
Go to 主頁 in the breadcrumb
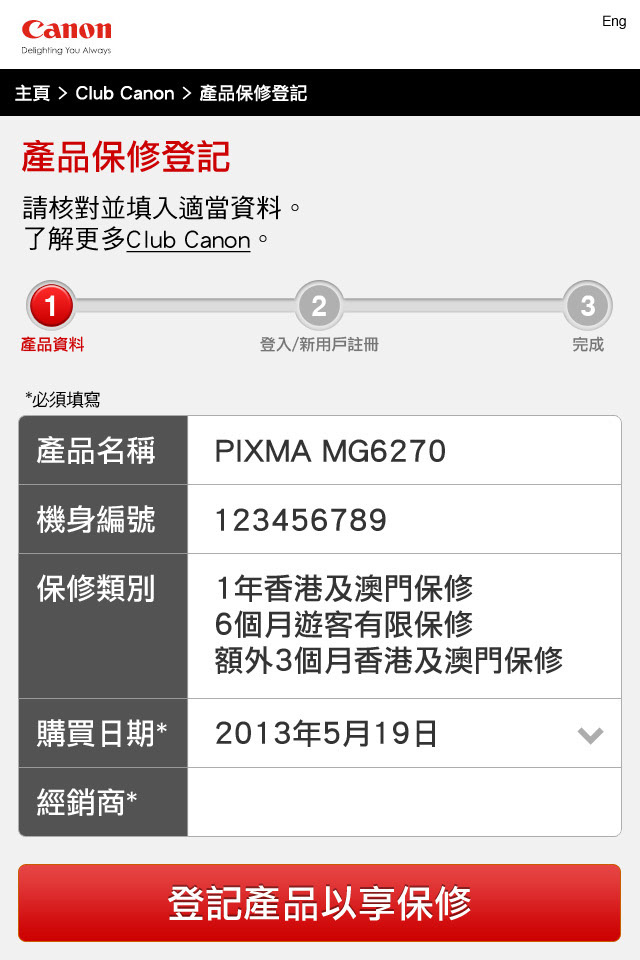point(32,93)
